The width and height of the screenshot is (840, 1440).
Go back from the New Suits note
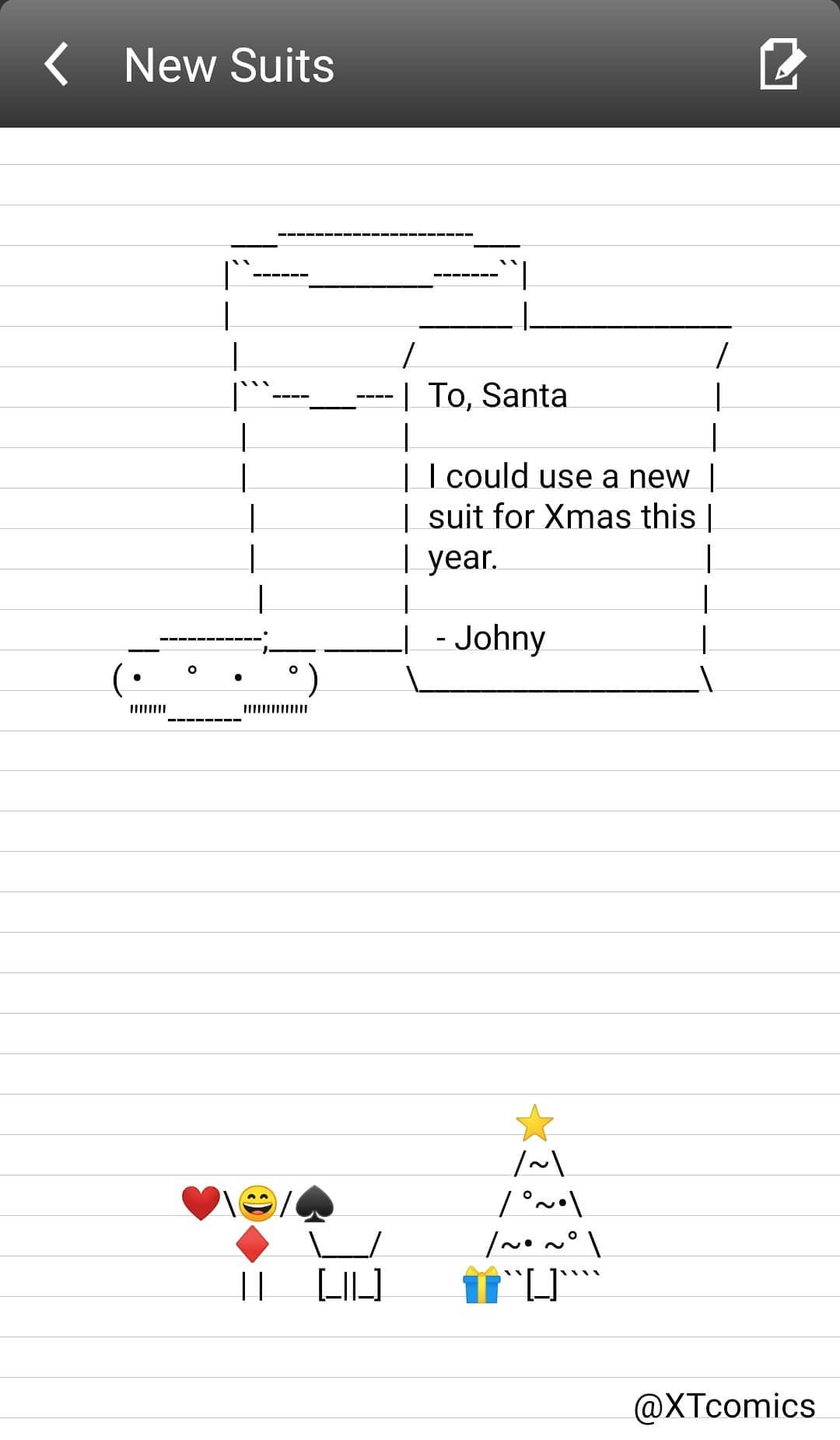57,65
